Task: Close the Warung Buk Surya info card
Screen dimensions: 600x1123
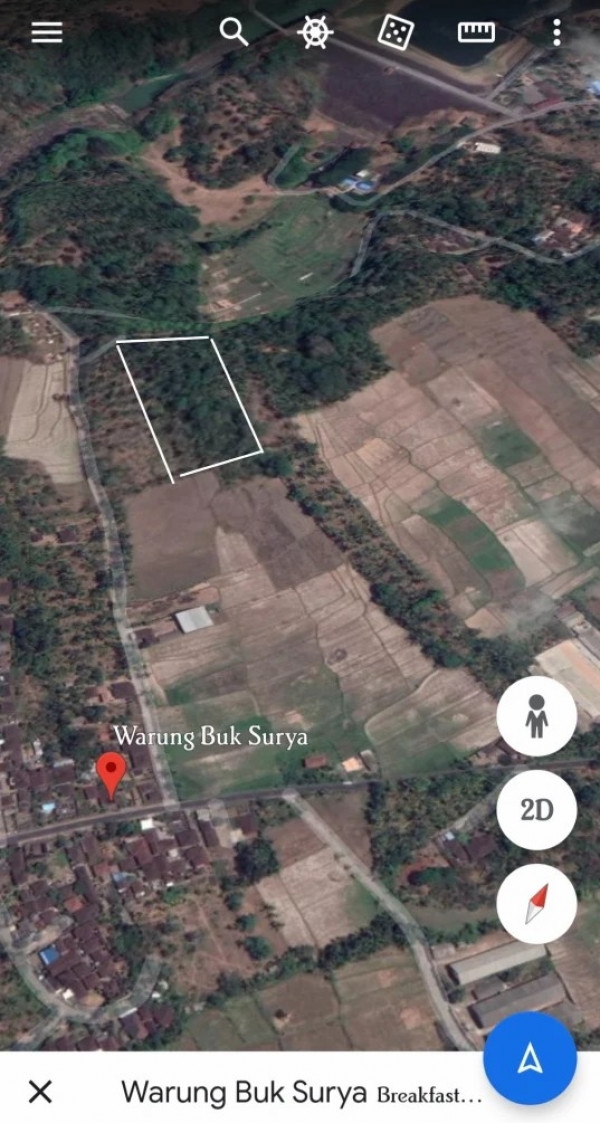Action: click(x=40, y=1091)
